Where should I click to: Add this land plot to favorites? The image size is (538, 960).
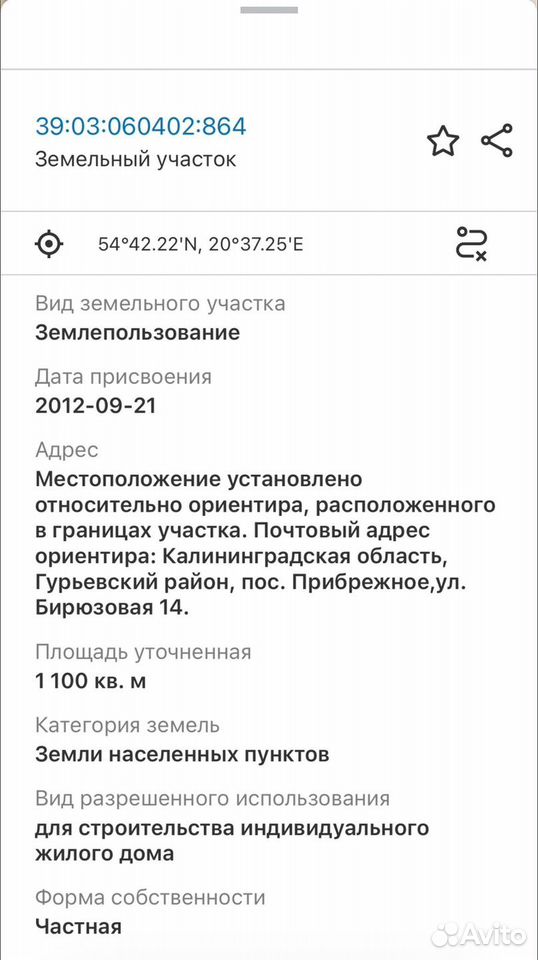coord(443,141)
